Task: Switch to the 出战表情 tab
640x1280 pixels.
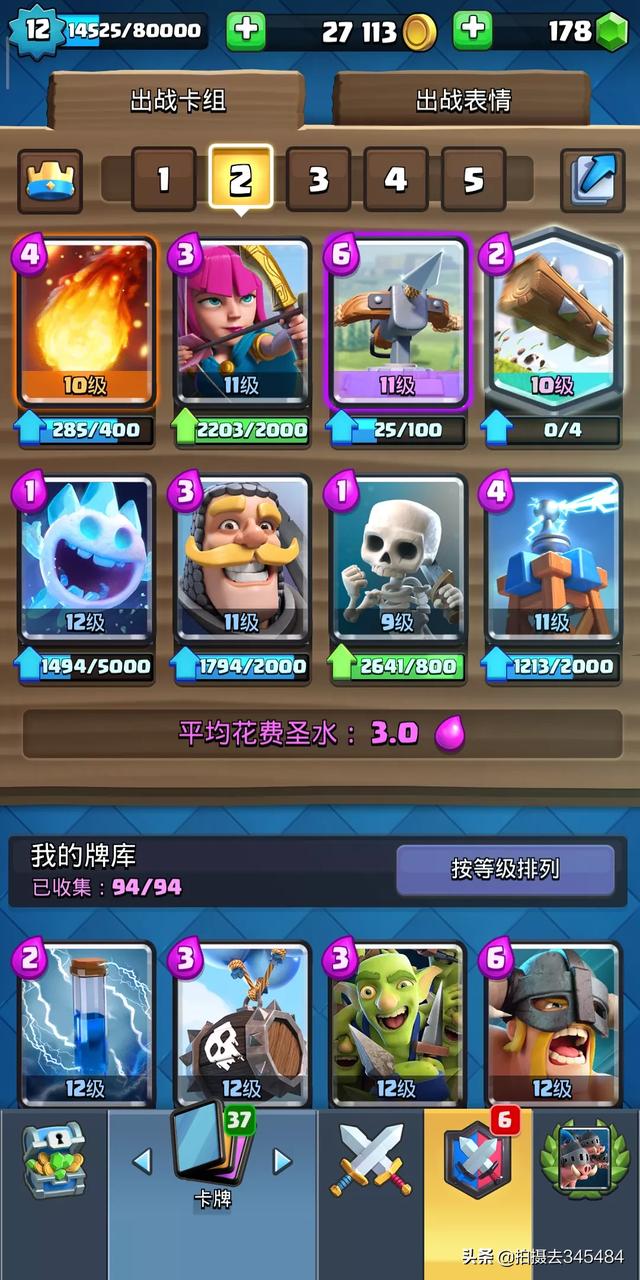Action: click(463, 100)
